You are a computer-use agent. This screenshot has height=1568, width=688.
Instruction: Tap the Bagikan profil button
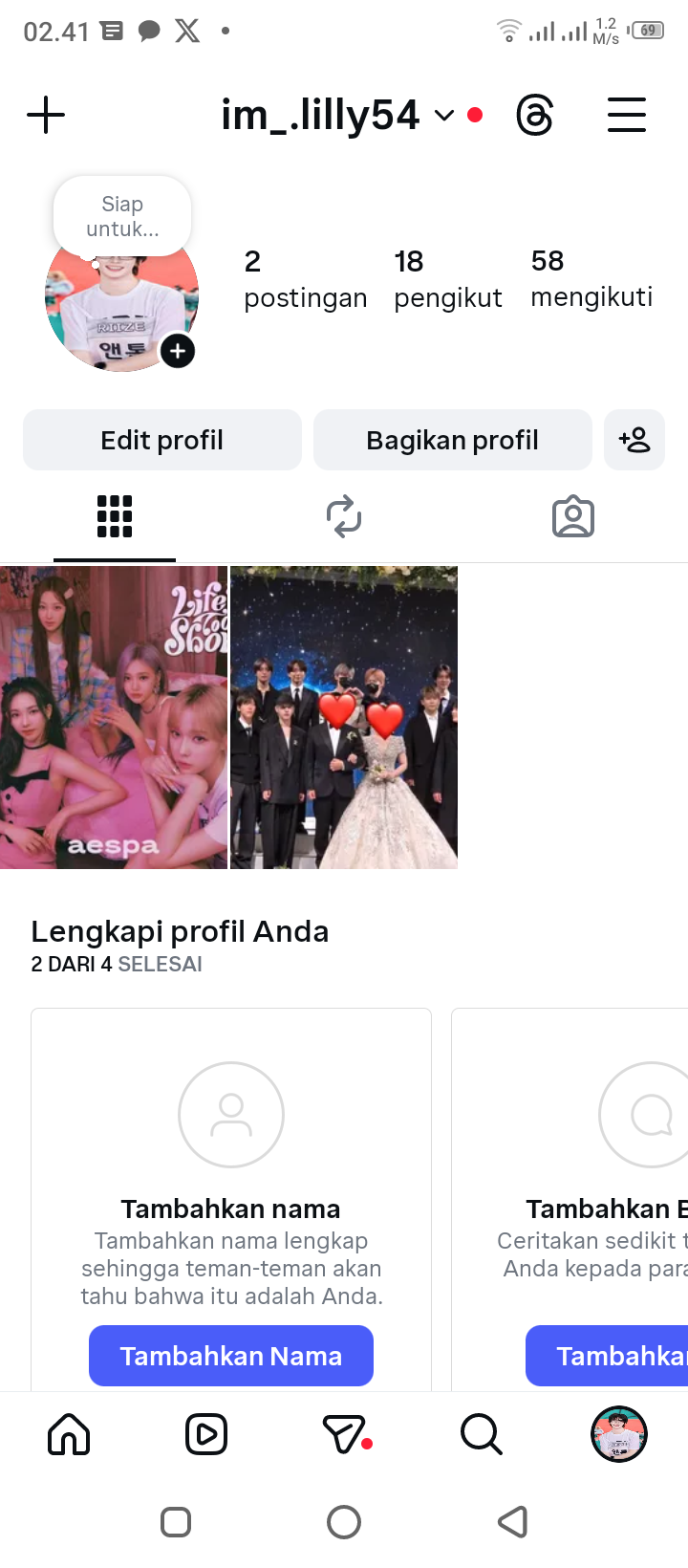(x=453, y=440)
